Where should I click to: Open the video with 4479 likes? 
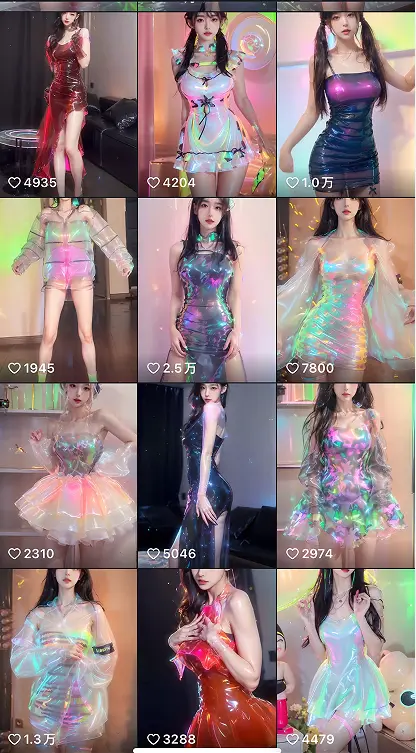pos(346,658)
